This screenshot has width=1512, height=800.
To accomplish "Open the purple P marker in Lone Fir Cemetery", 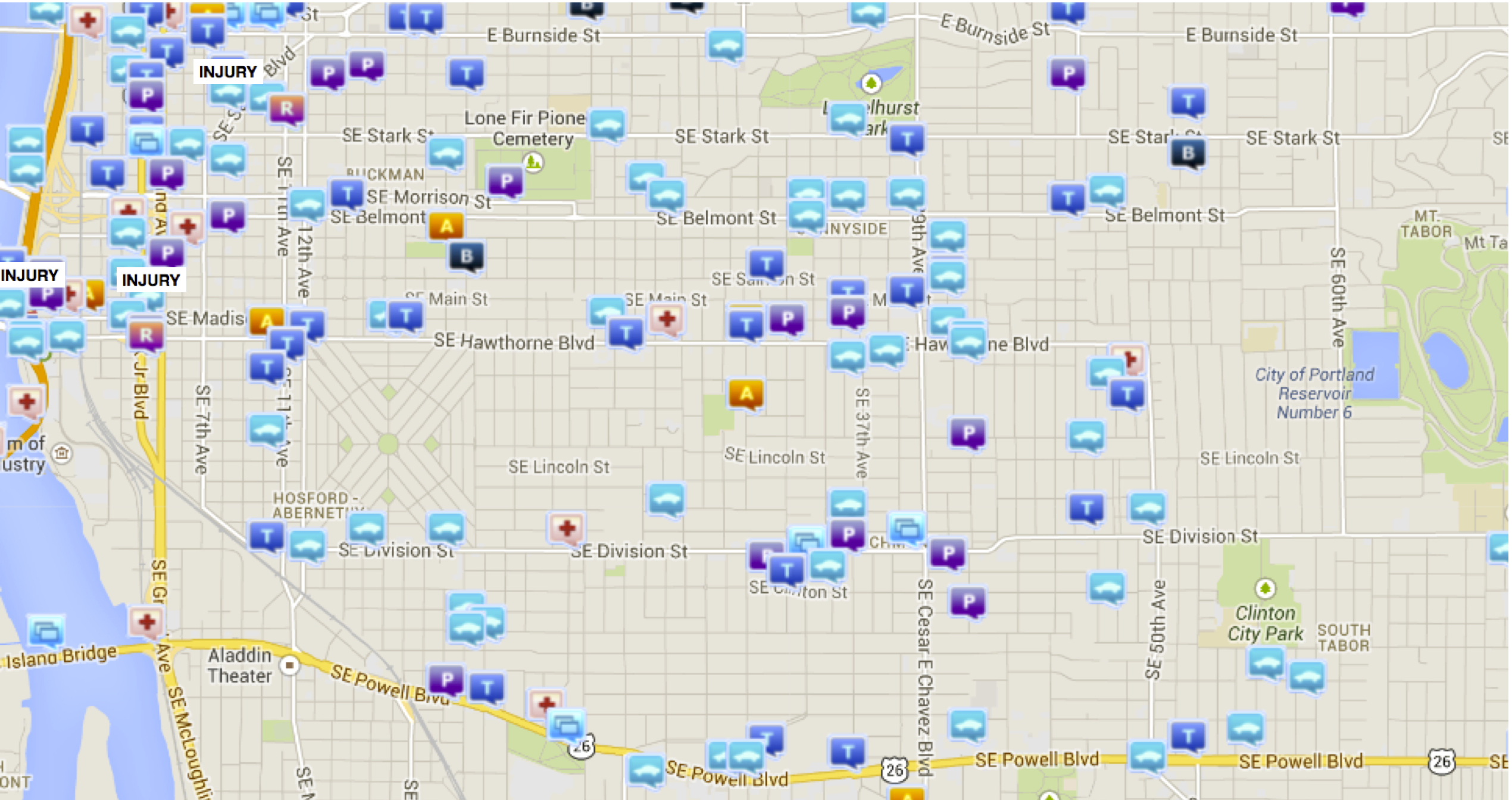I will [x=506, y=180].
